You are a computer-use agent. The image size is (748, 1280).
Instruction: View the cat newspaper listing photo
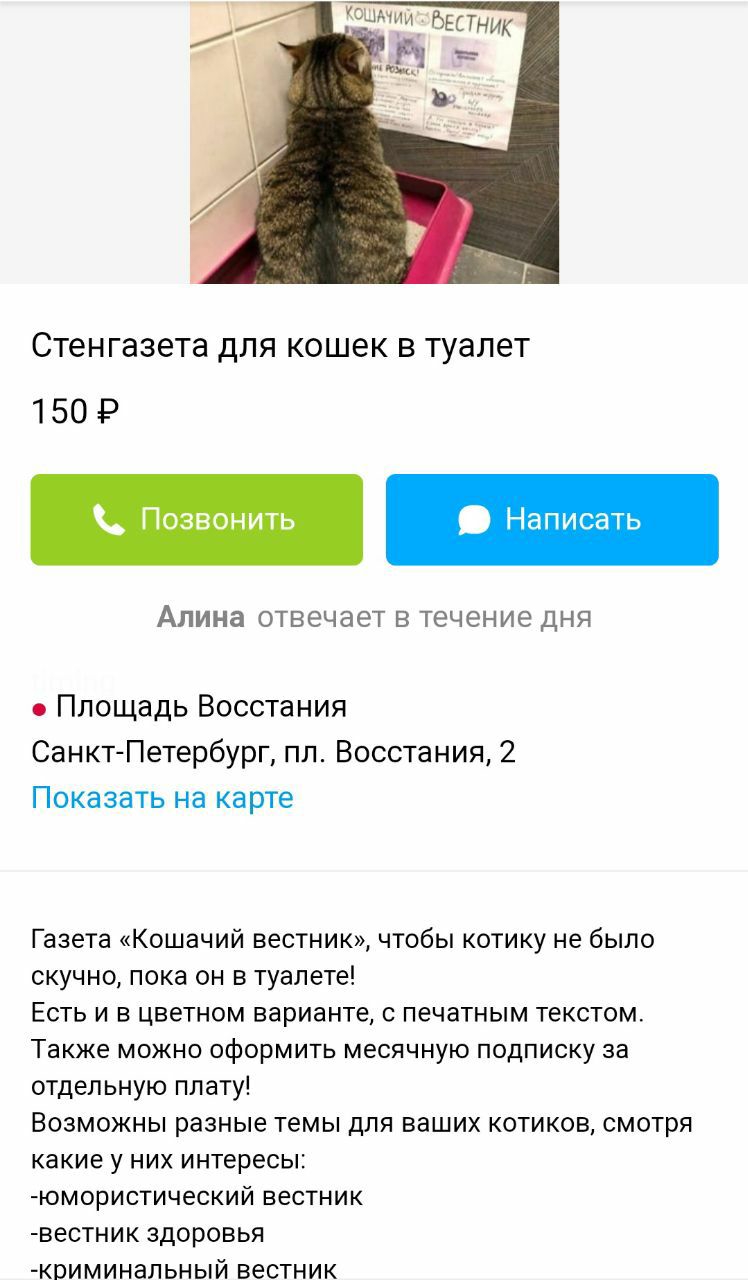(374, 142)
